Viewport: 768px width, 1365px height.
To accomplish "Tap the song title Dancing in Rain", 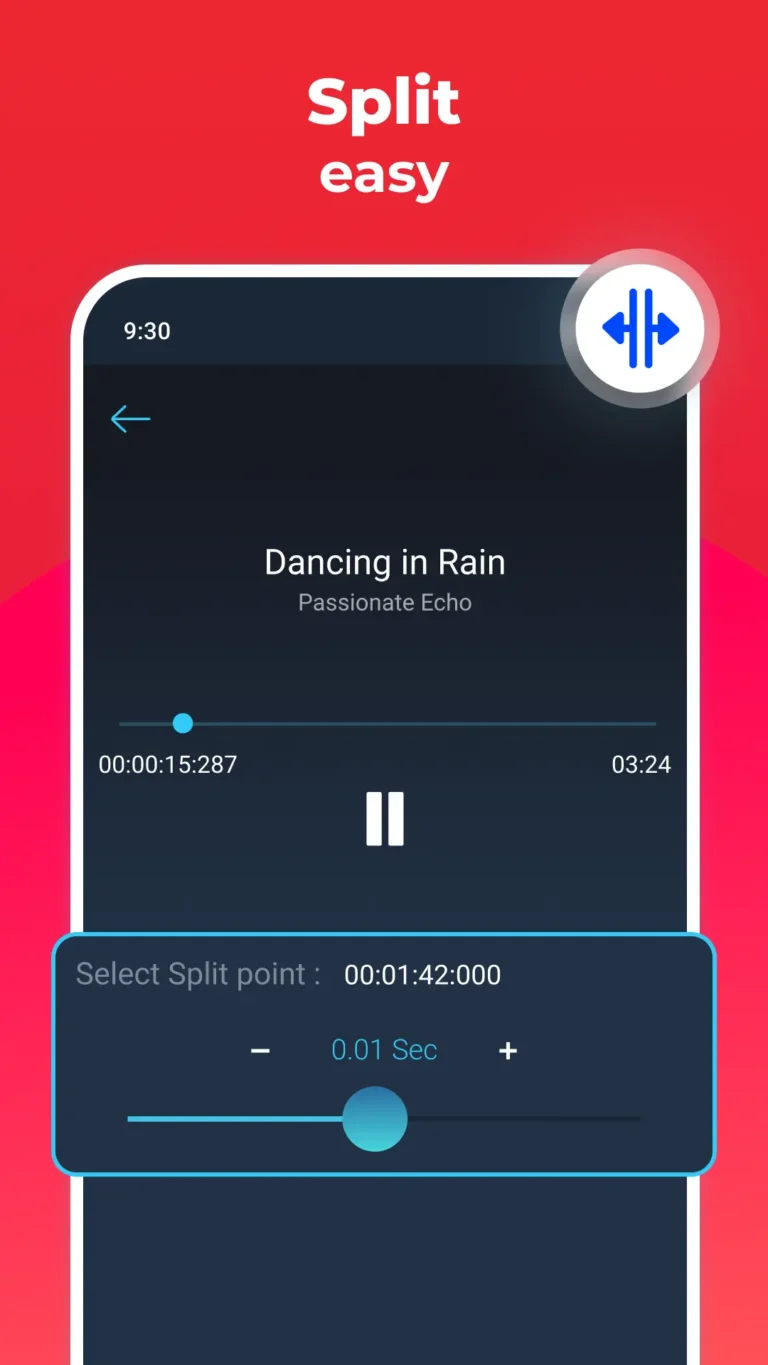I will 384,562.
